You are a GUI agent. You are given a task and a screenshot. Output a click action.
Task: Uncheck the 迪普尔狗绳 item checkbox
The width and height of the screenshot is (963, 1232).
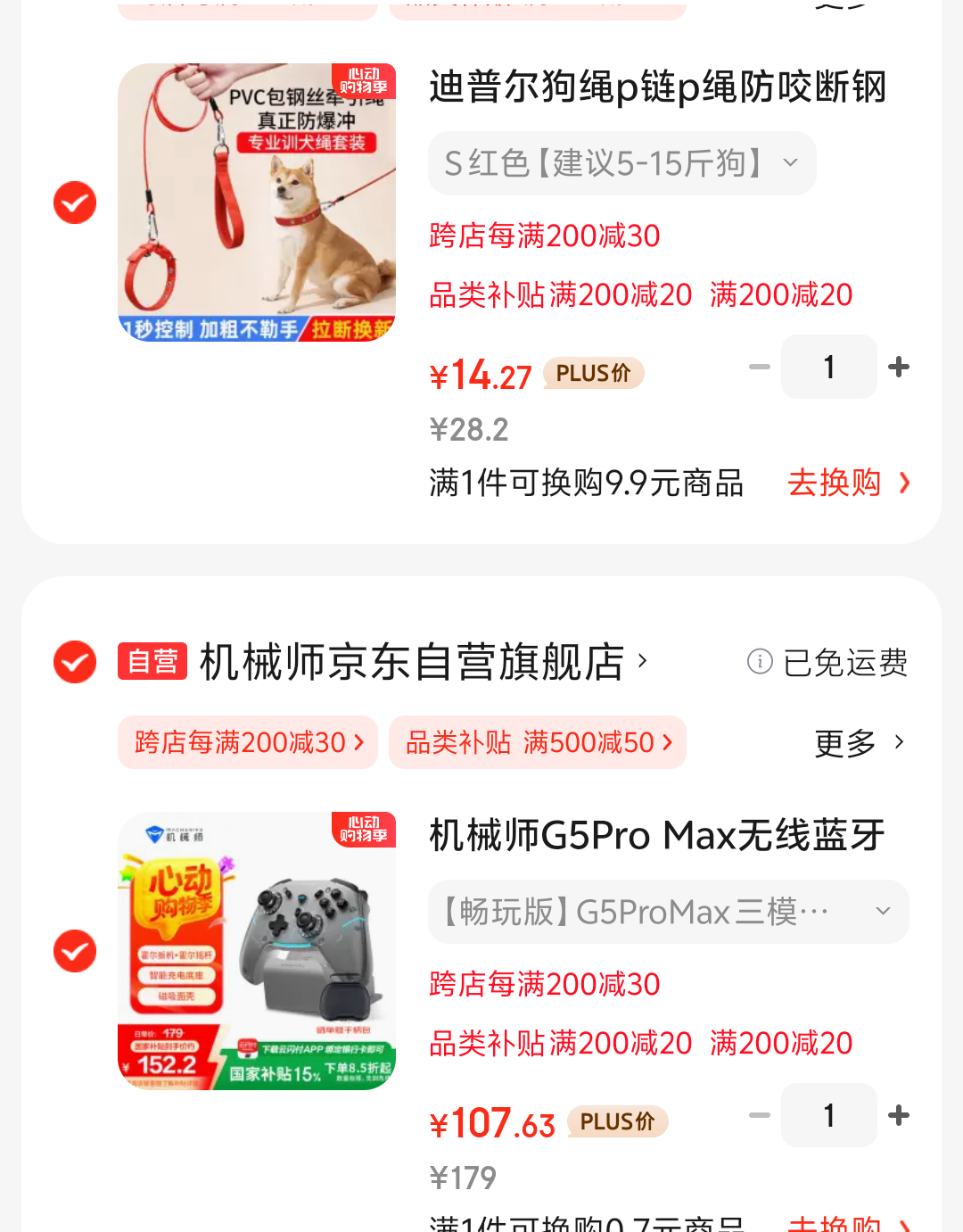[x=75, y=203]
